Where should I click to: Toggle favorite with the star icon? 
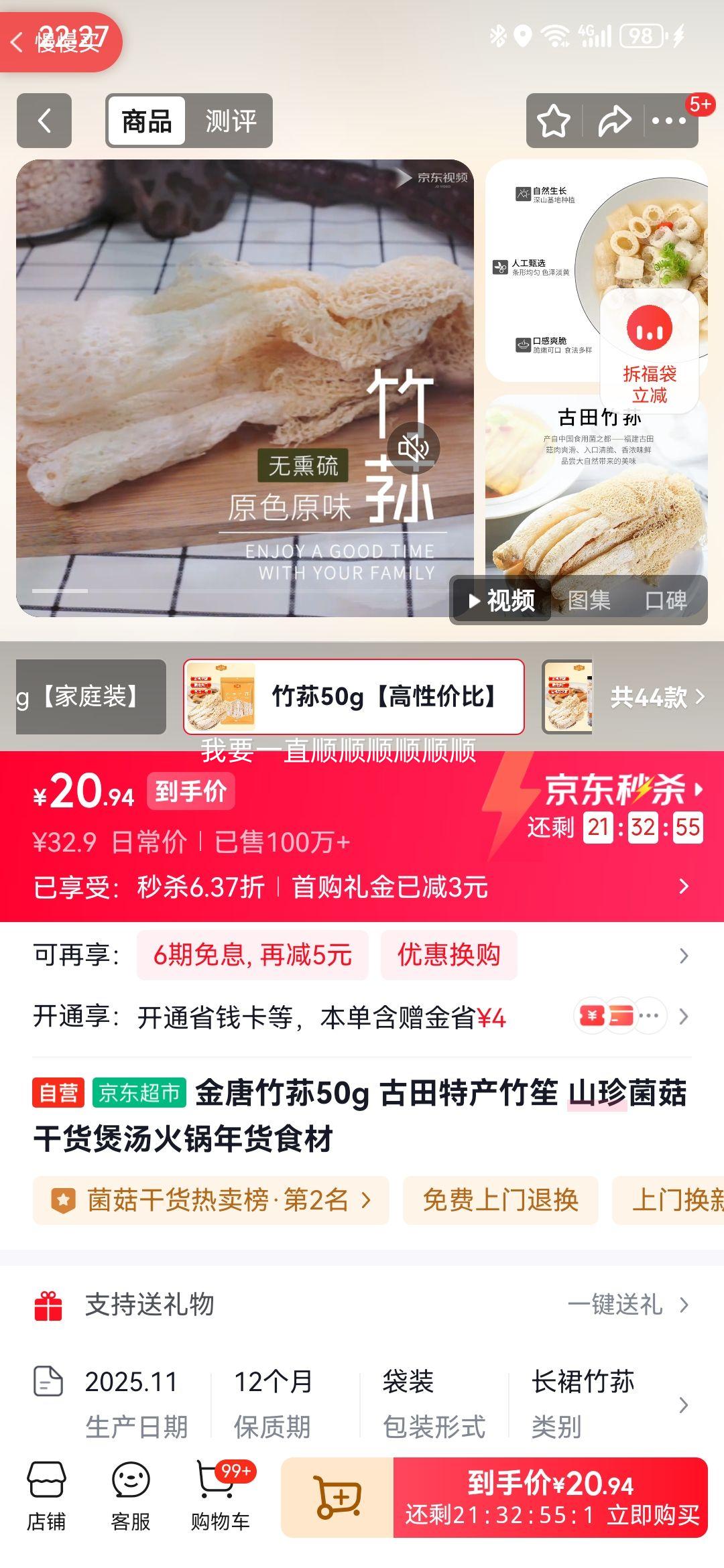(x=554, y=121)
